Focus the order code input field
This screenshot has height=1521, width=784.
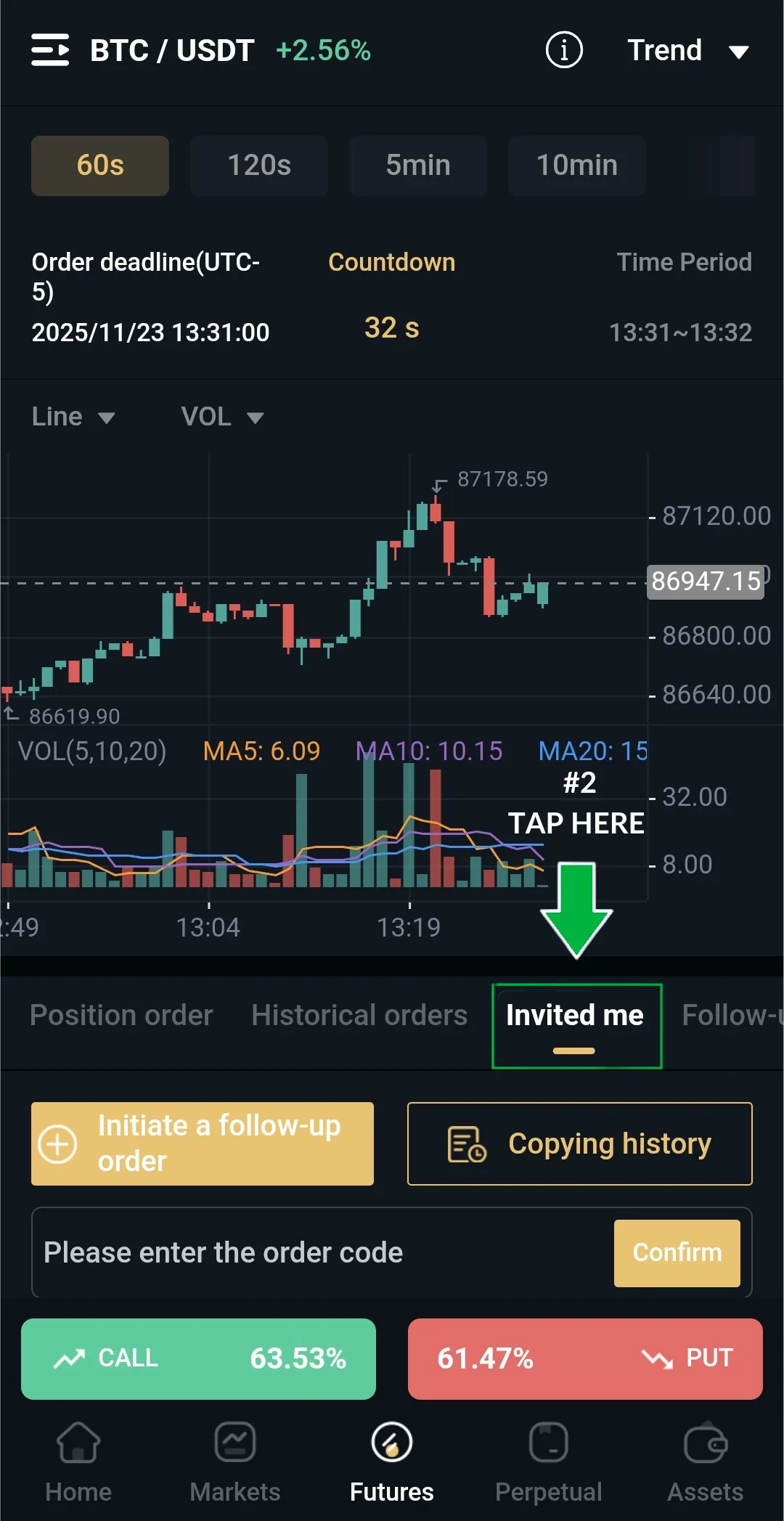pos(319,1253)
